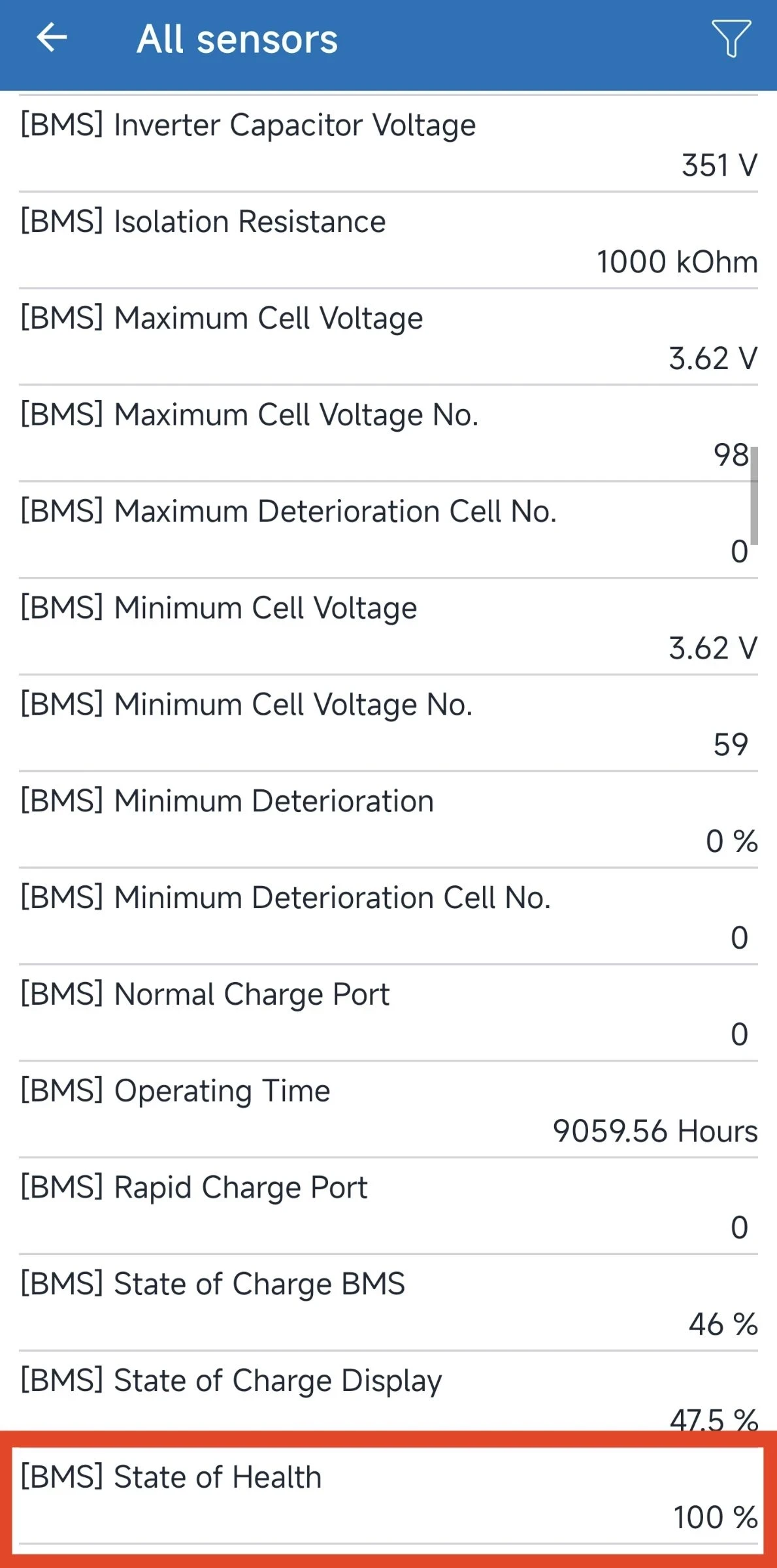
Task: Open [BMS] Minimum Cell Voltage No. value
Action: 388,722
